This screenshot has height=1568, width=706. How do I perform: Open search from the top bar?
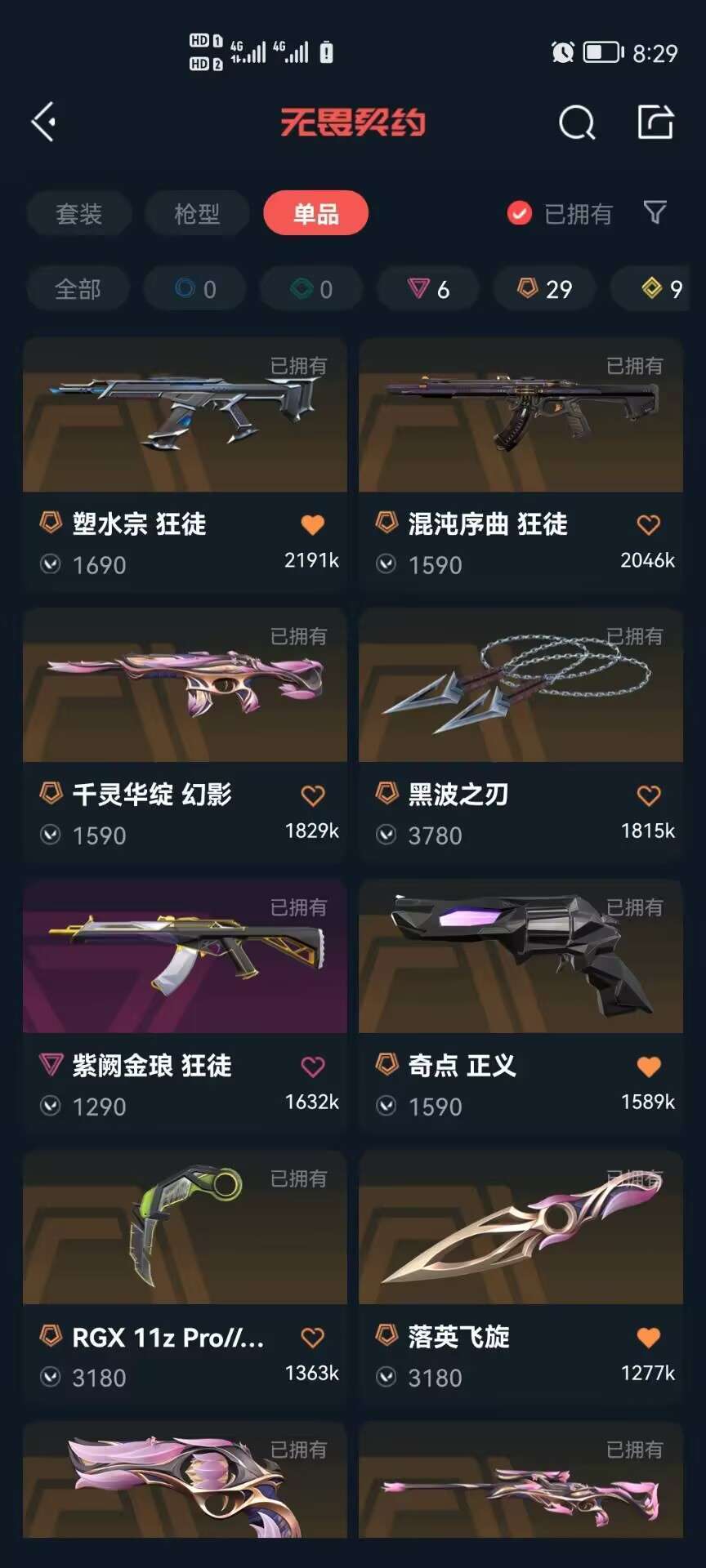[577, 124]
